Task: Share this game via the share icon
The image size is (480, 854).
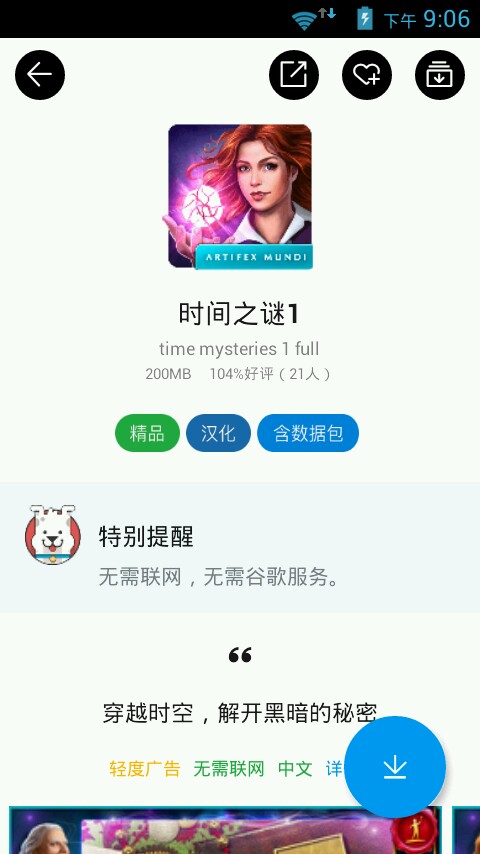Action: pyautogui.click(x=294, y=75)
